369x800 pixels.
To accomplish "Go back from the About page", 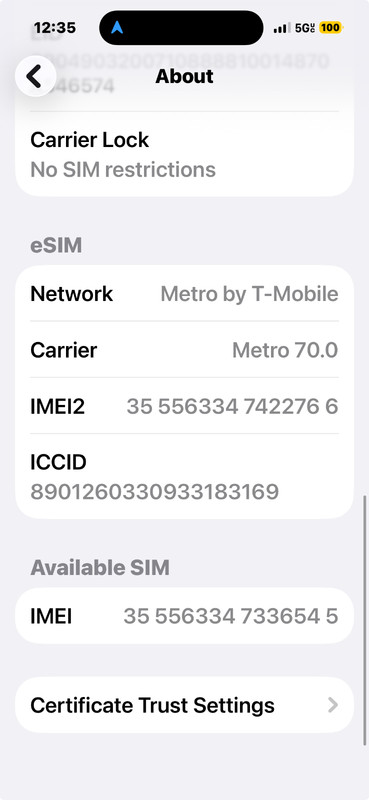I will (x=35, y=77).
